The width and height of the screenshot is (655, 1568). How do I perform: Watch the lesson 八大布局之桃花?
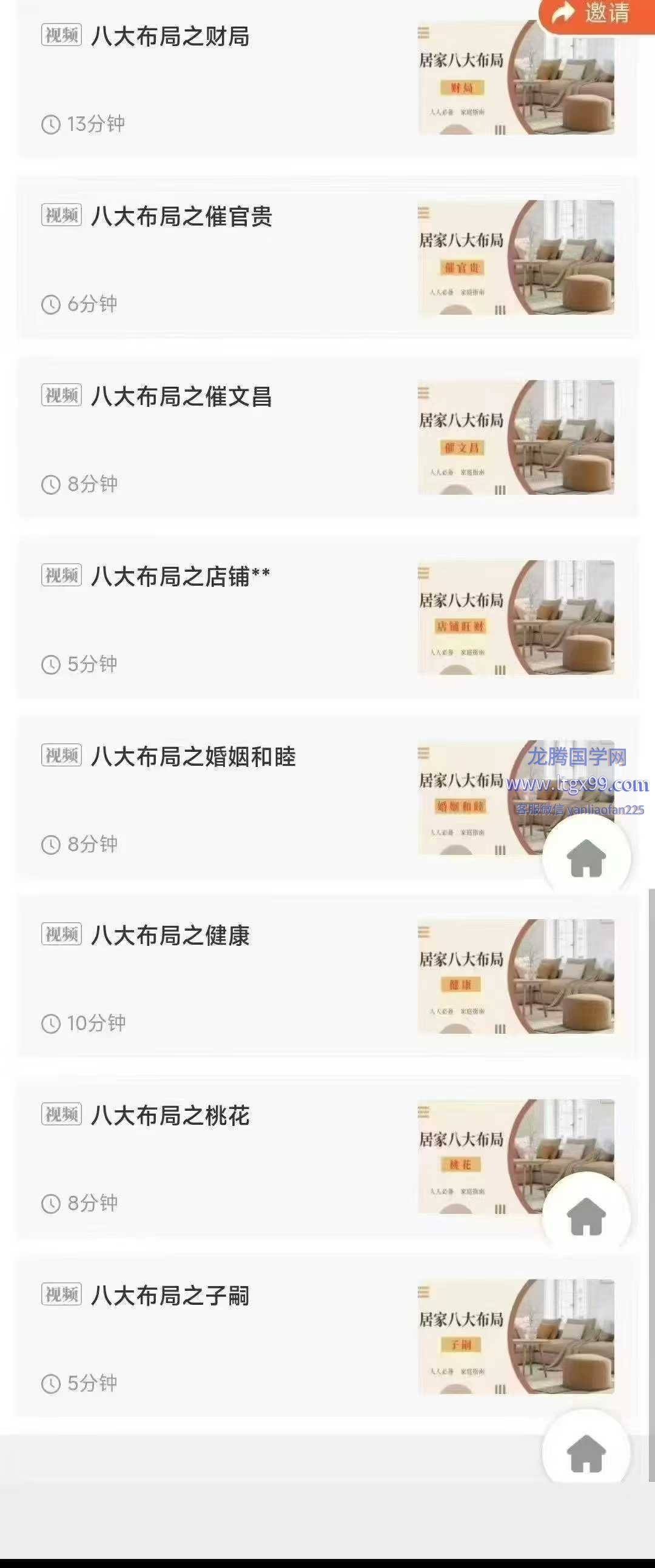click(170, 1116)
